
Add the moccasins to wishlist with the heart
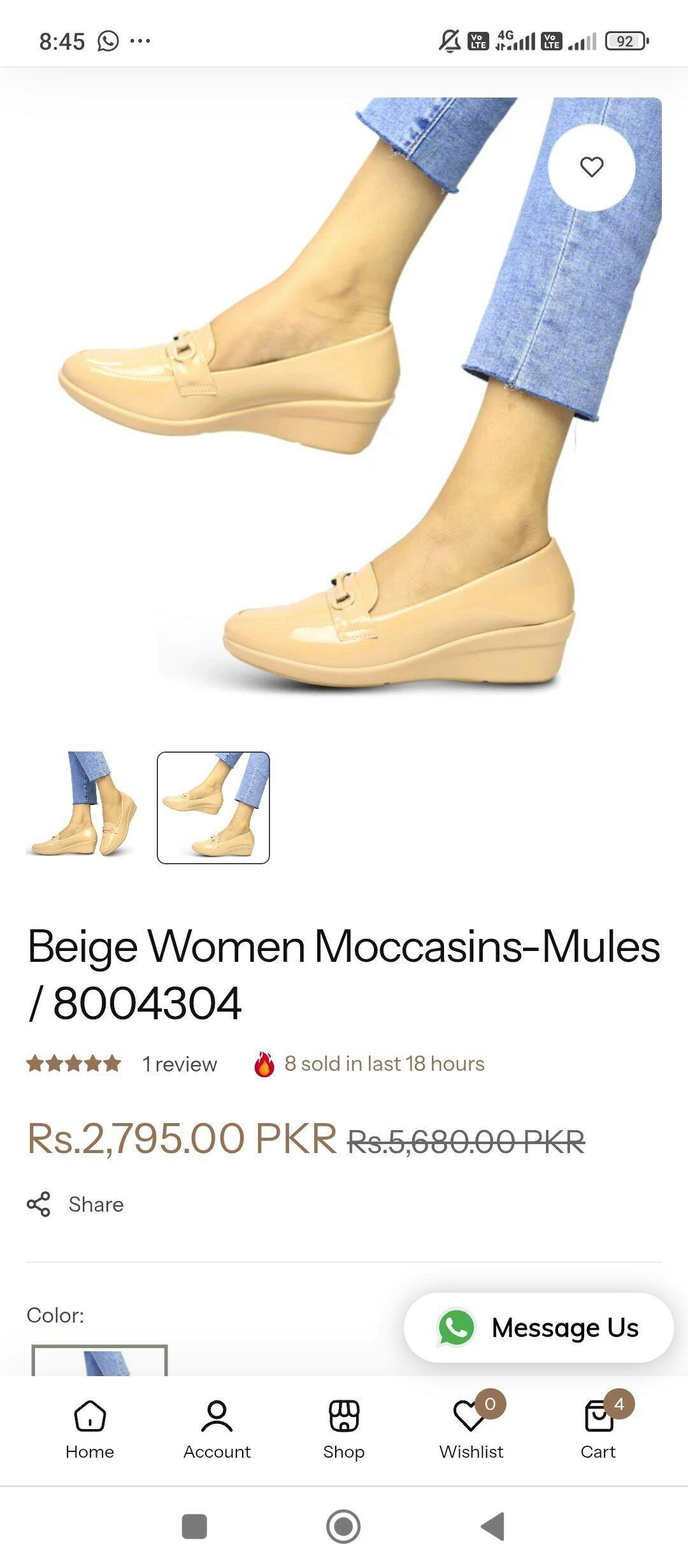click(x=591, y=167)
